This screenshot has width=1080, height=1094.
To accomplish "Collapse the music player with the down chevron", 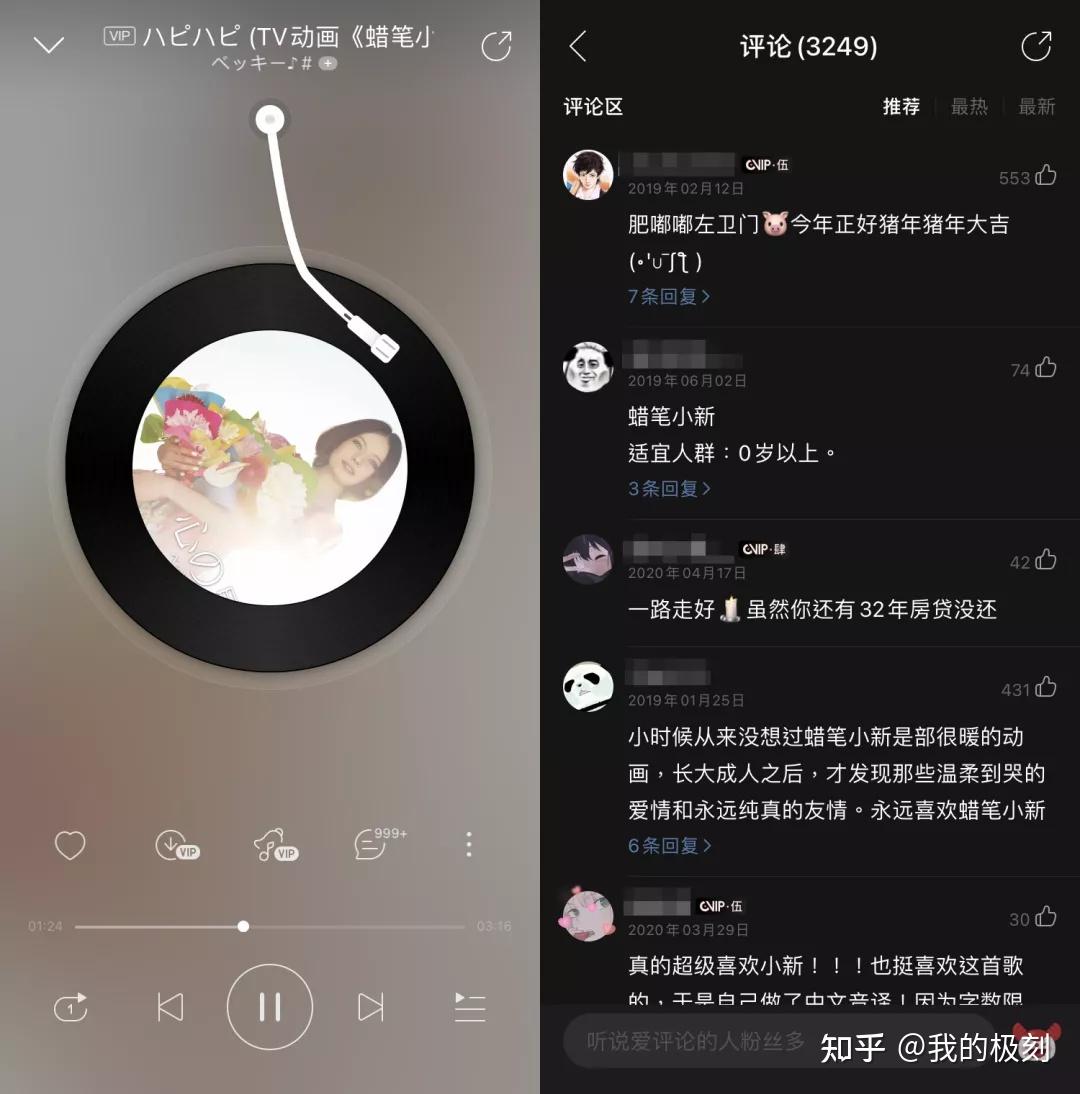I will click(48, 45).
